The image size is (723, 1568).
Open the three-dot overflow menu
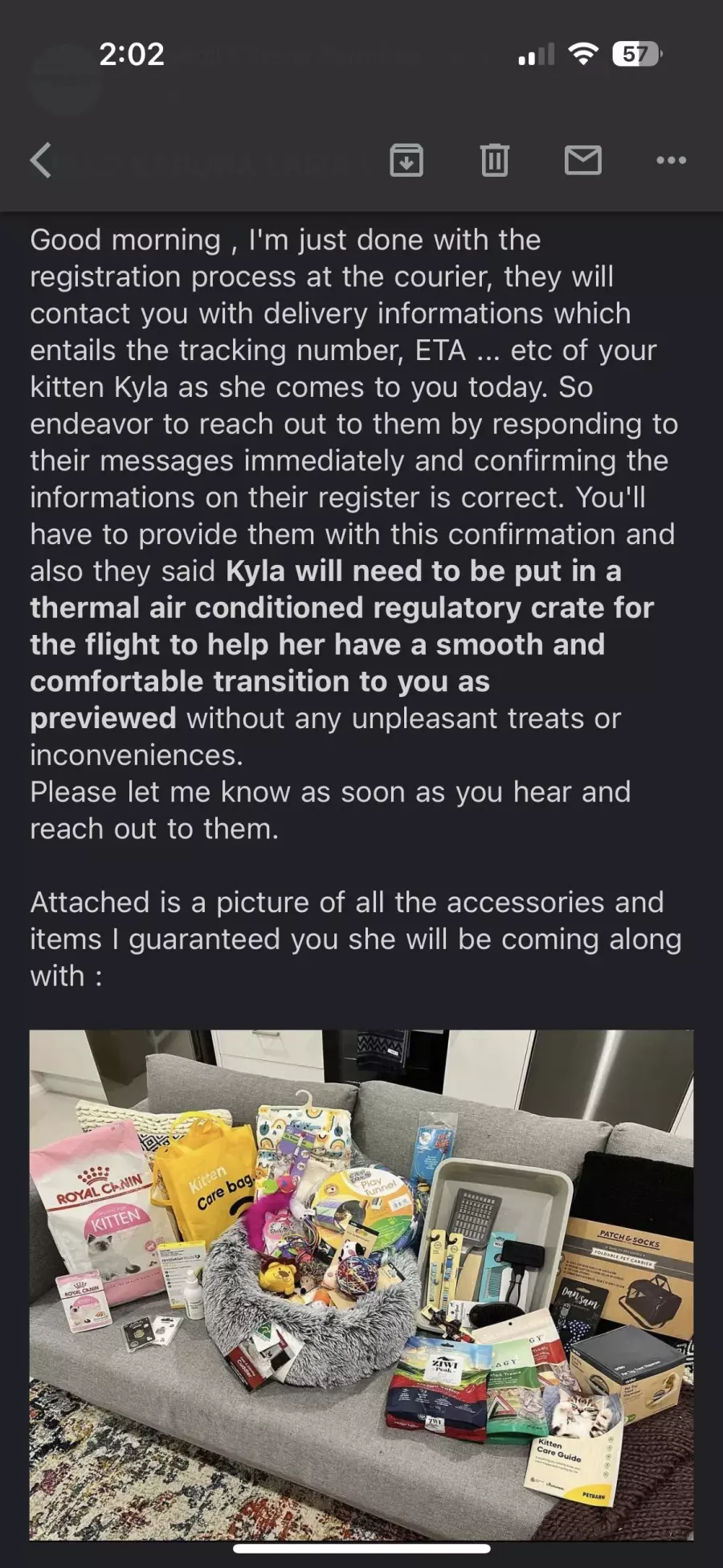672,160
